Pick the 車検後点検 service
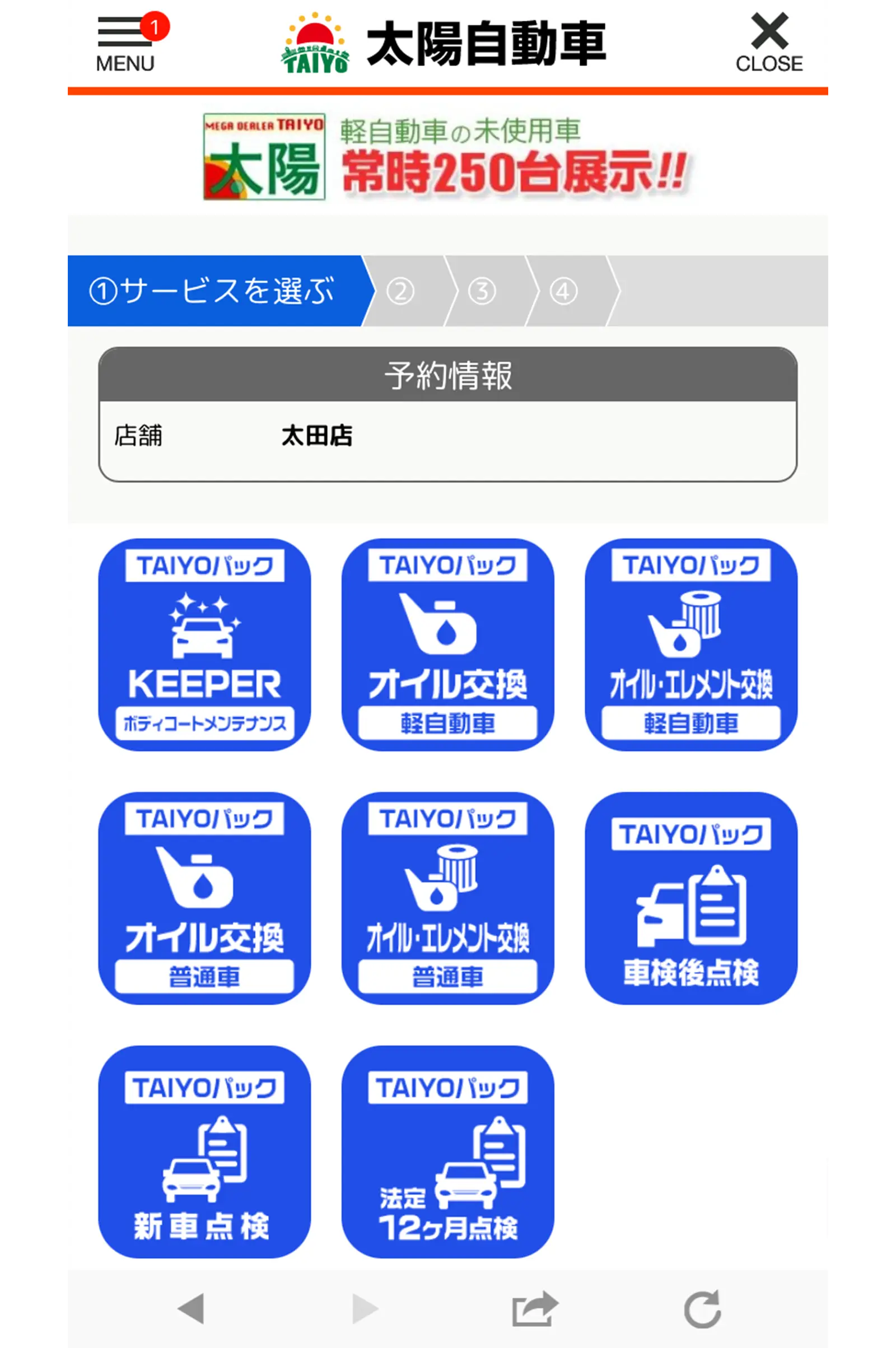The height and width of the screenshot is (1348, 896). click(x=690, y=898)
